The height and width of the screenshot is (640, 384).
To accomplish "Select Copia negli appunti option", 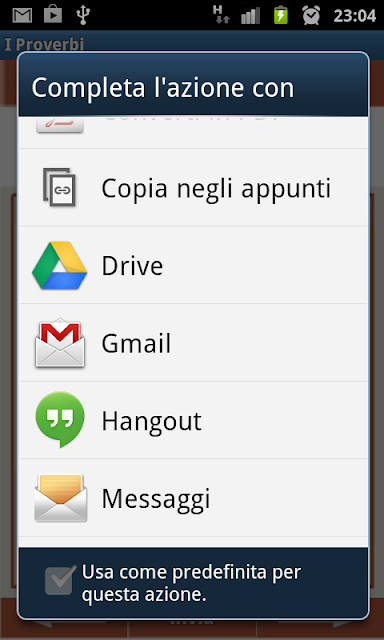I will [x=193, y=188].
